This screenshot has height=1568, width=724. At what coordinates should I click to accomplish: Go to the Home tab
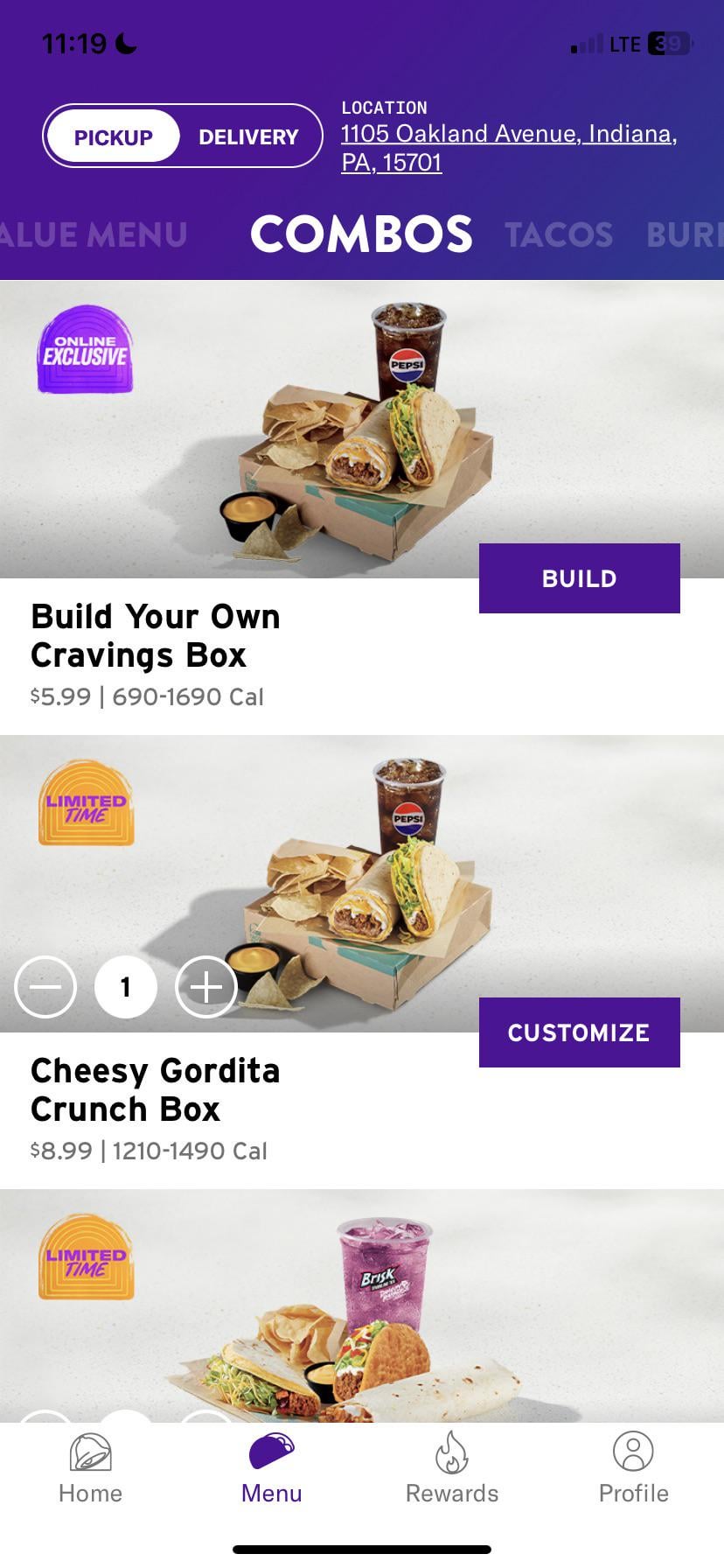point(90,1468)
